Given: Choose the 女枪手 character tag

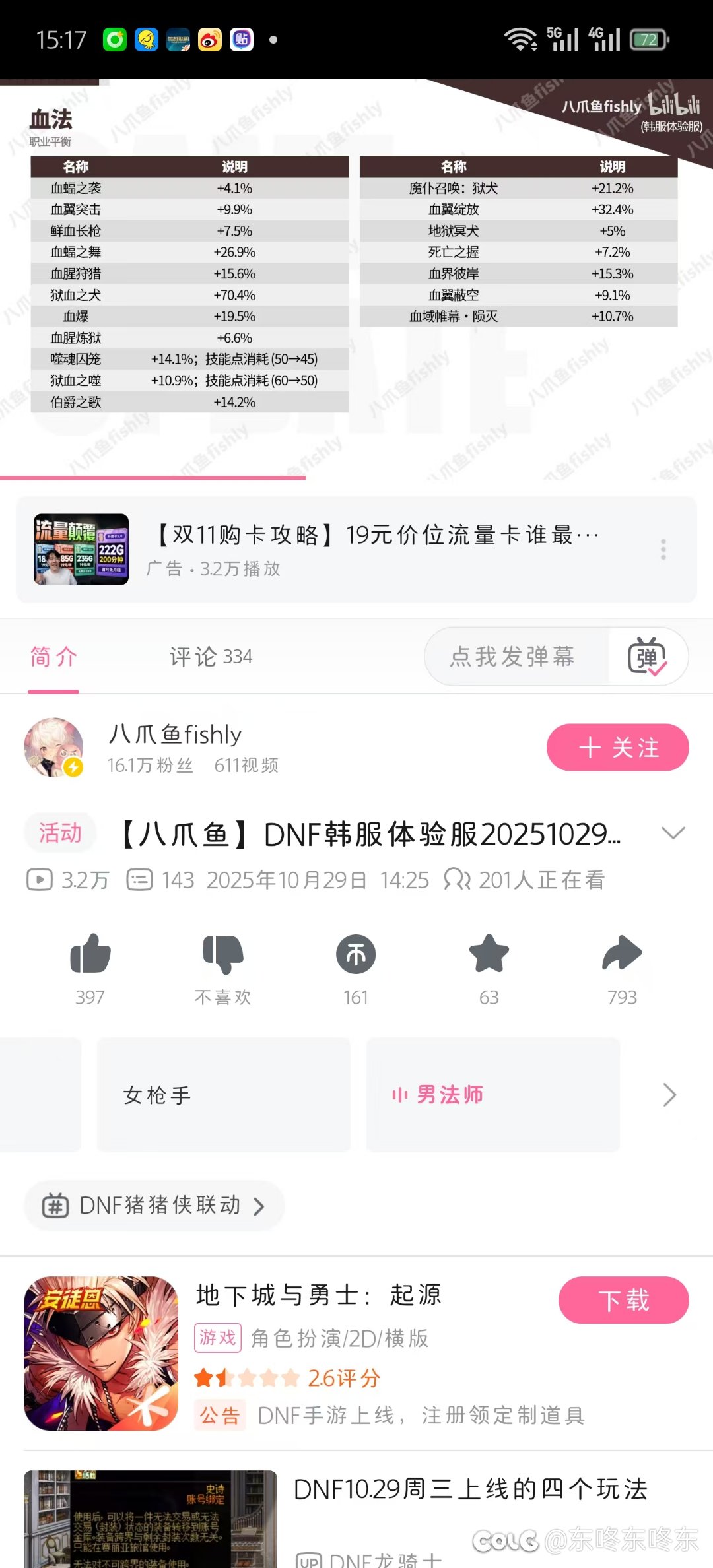Looking at the screenshot, I should [222, 1095].
